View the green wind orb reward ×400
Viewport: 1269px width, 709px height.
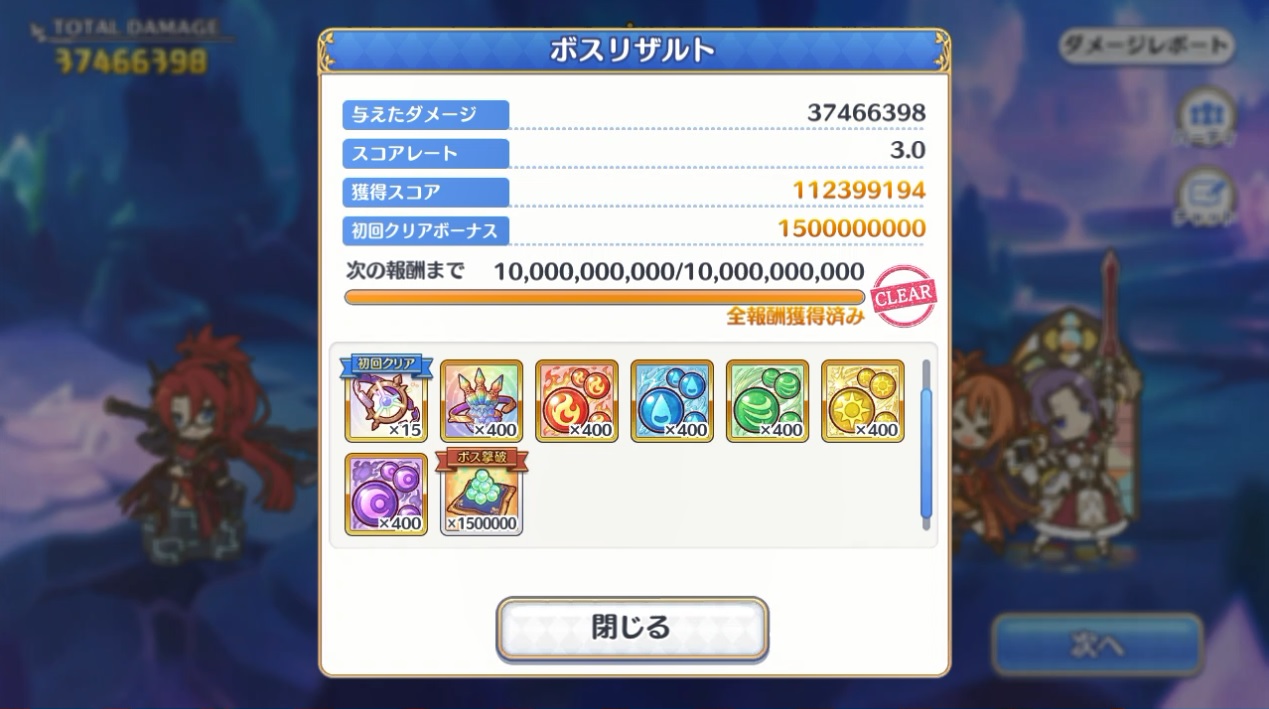tap(767, 401)
